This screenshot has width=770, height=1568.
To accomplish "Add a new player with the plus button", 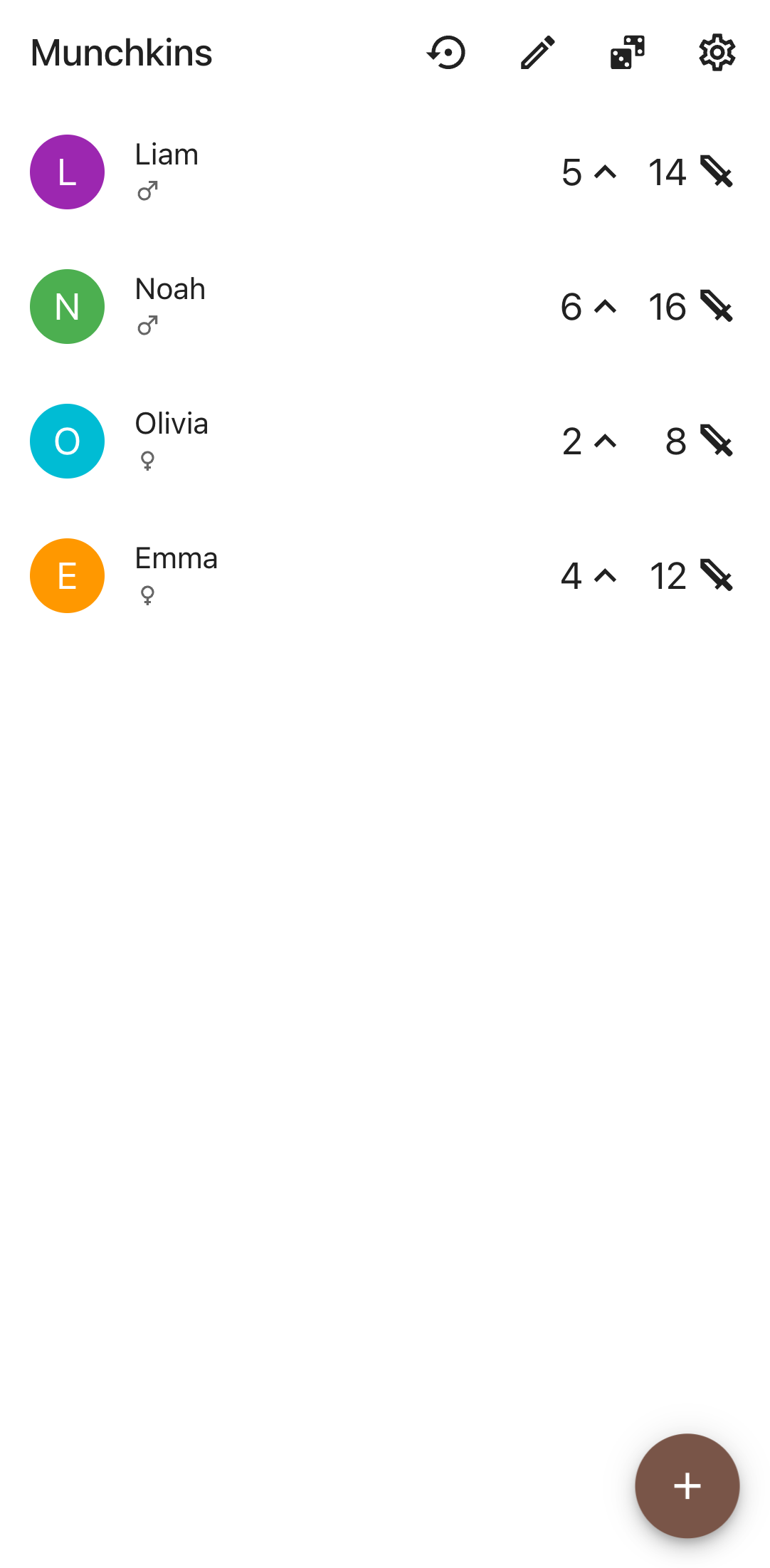I will click(x=687, y=1486).
